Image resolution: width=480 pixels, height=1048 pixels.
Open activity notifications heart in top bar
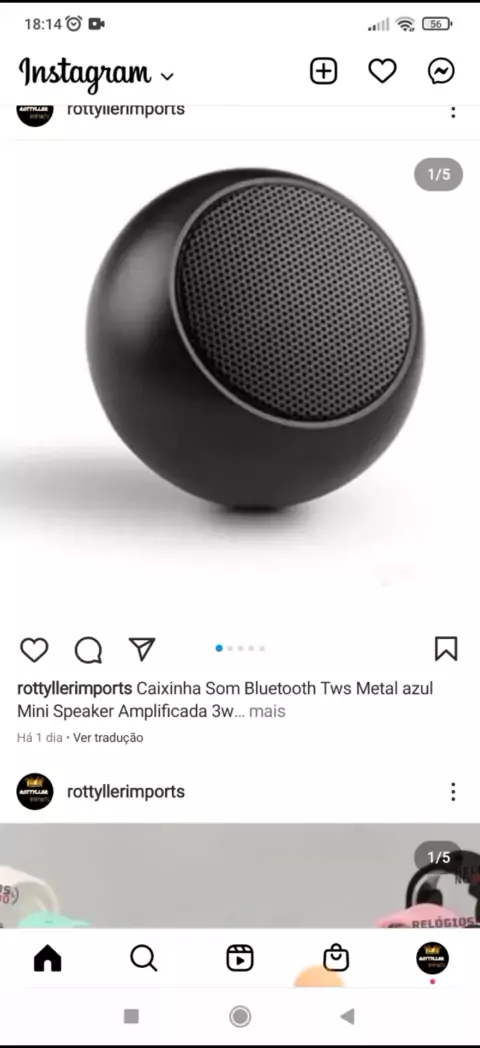382,71
